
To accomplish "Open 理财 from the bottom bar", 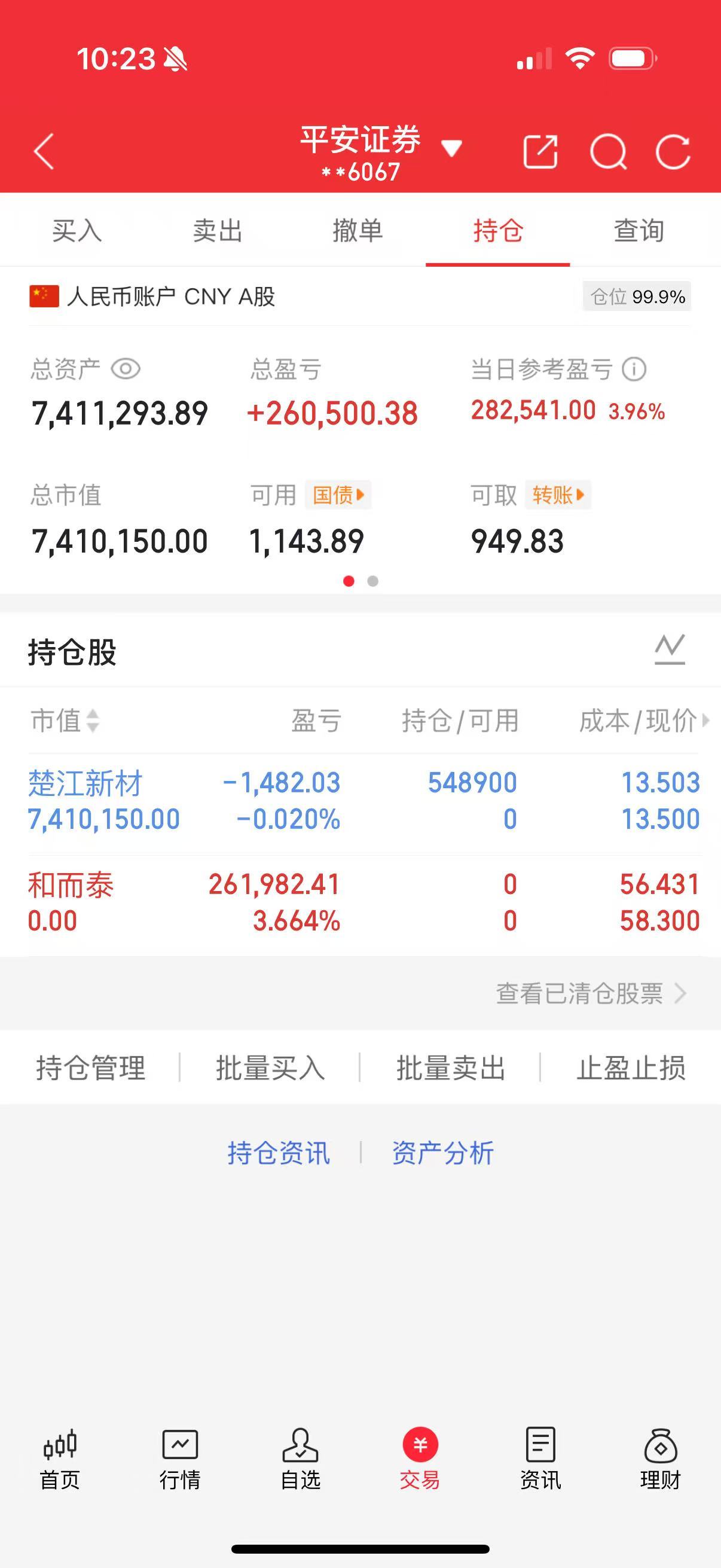I will (x=661, y=1455).
